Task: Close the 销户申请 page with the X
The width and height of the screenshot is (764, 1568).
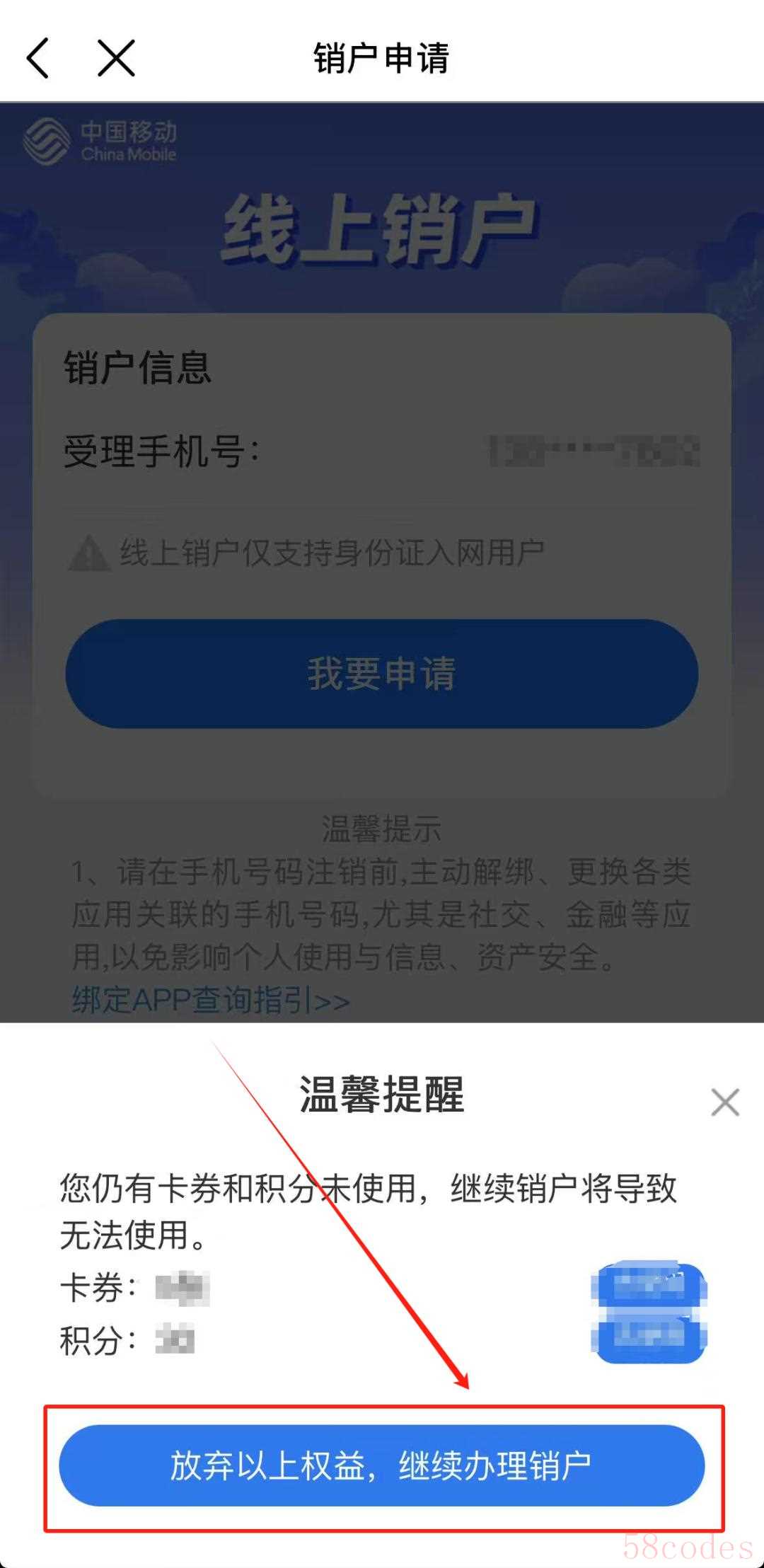Action: pos(116,58)
